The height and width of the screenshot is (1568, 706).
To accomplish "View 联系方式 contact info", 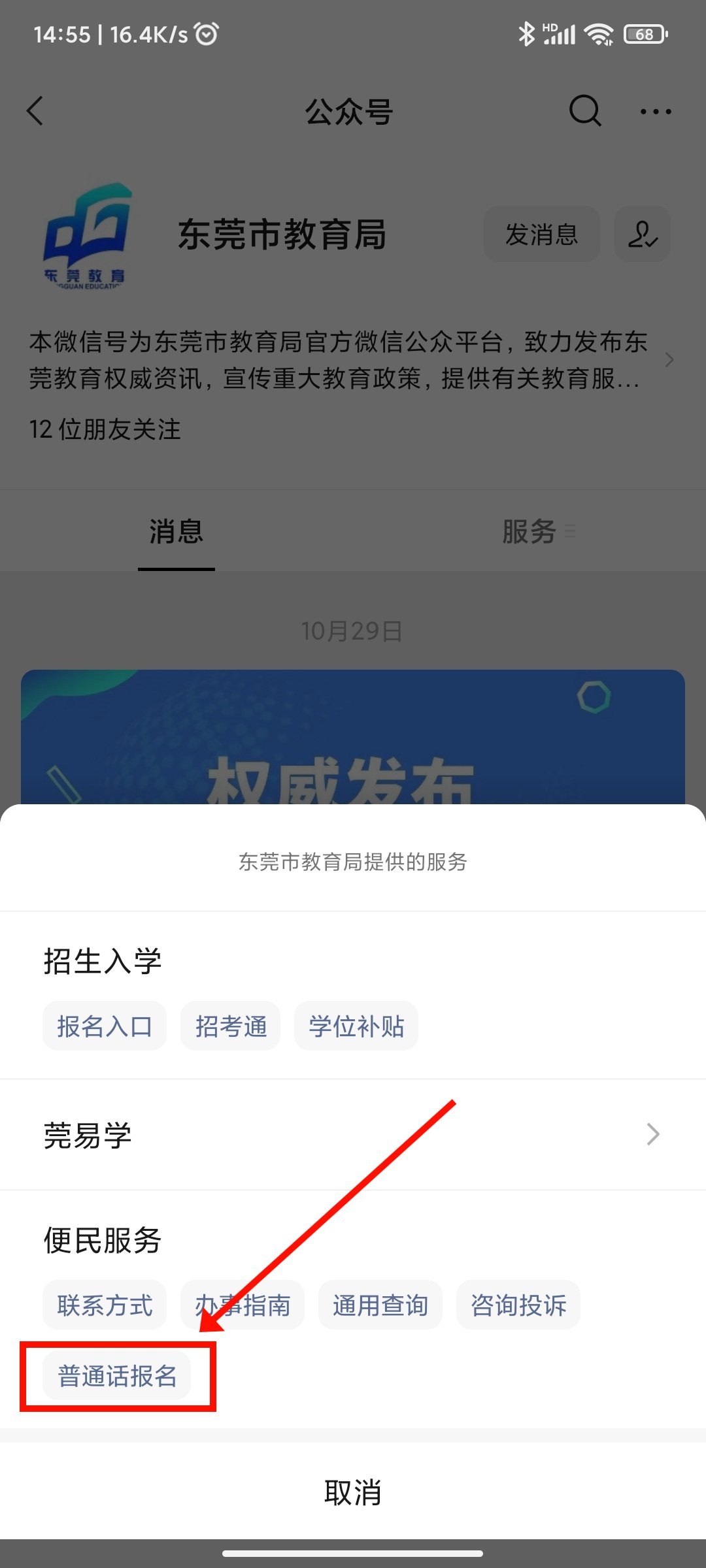I will point(105,1305).
